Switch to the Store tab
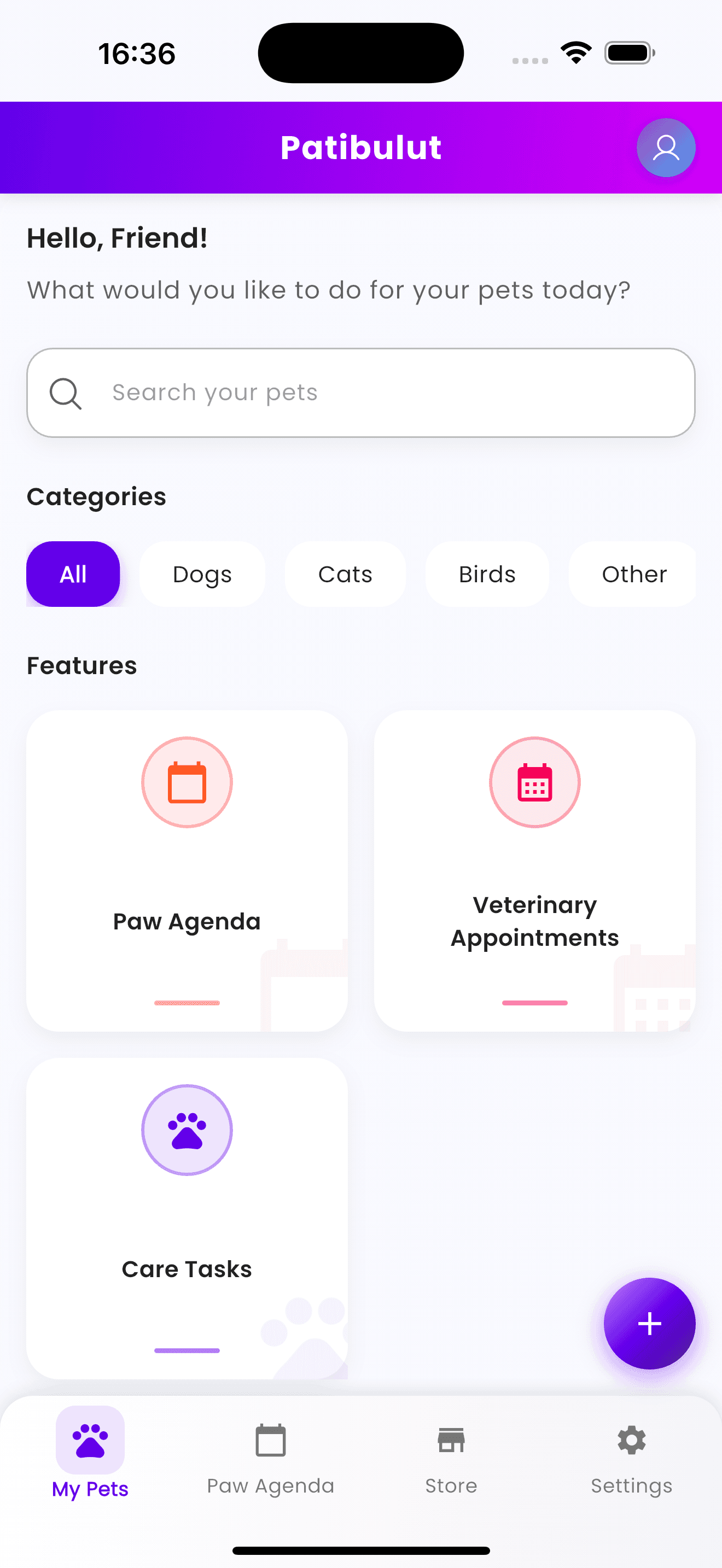 point(451,1457)
